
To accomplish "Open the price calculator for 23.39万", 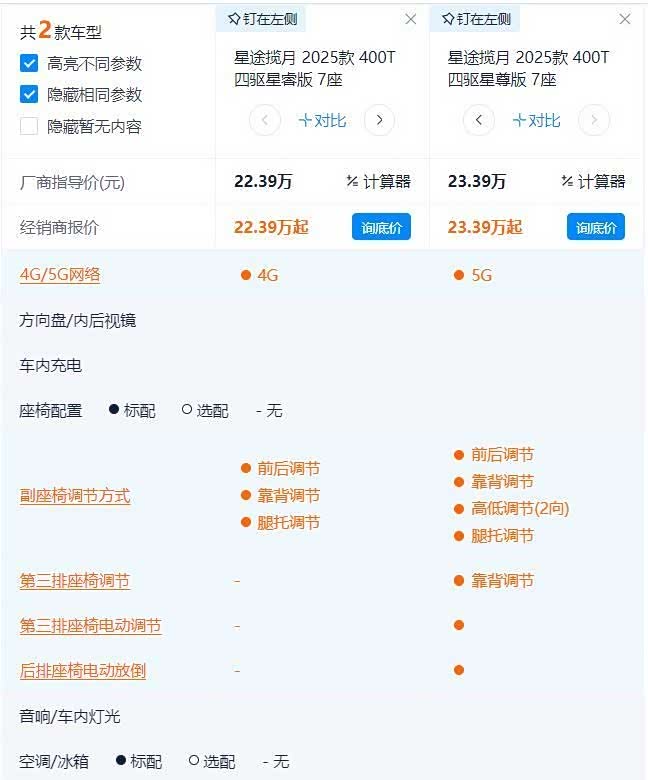I will click(x=593, y=181).
